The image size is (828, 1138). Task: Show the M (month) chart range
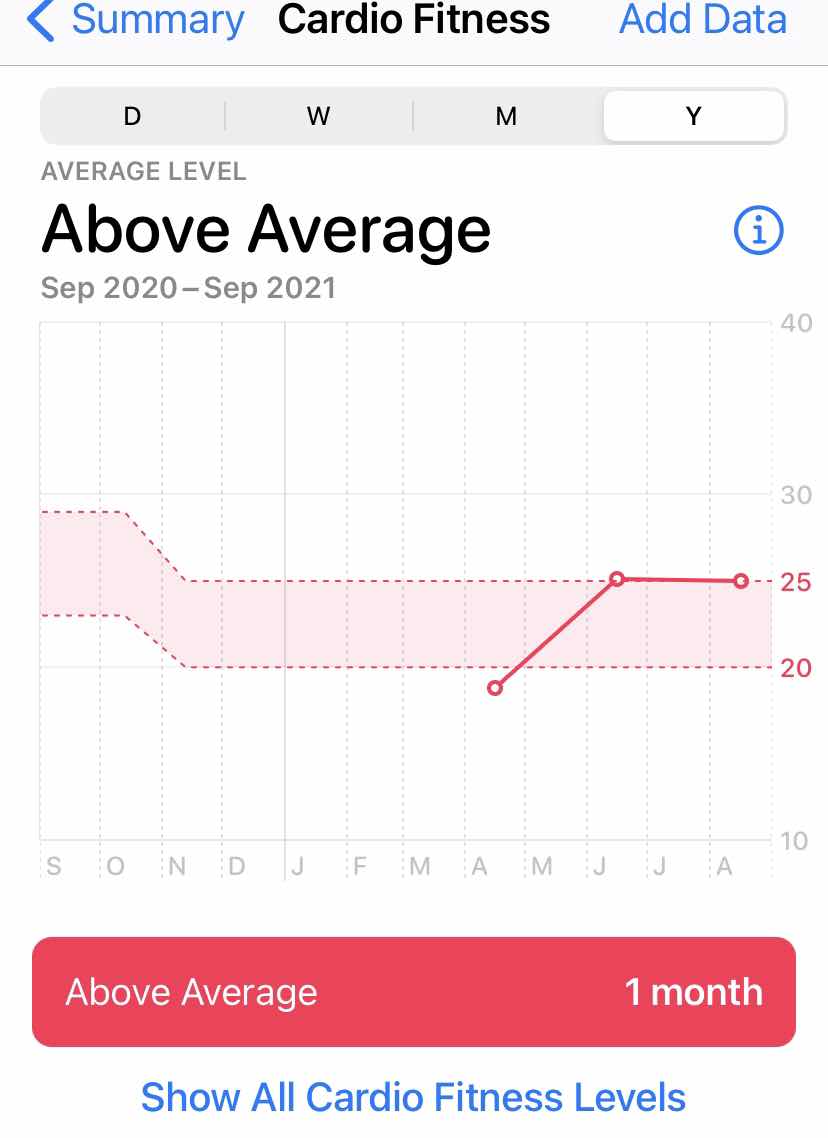506,117
